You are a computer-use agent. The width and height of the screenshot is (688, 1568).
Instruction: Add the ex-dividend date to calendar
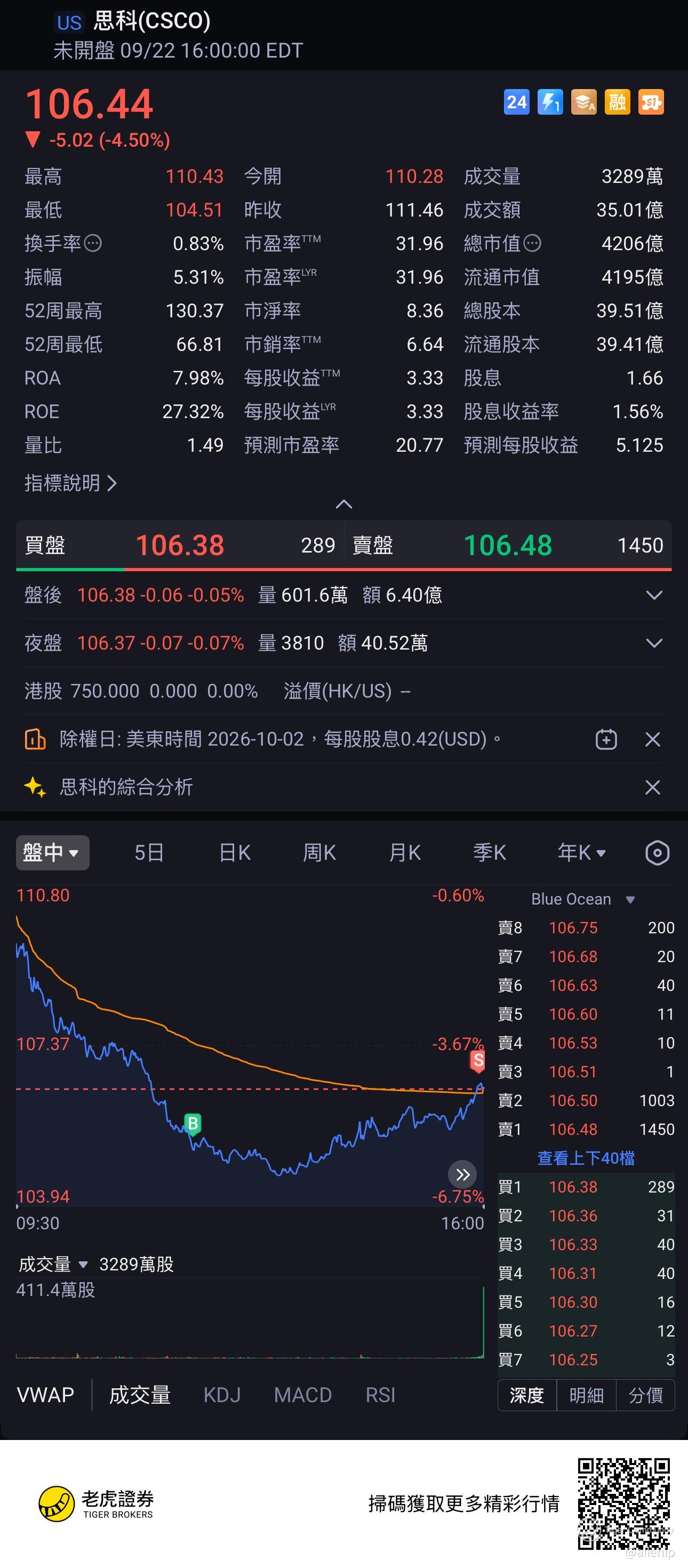[x=606, y=740]
